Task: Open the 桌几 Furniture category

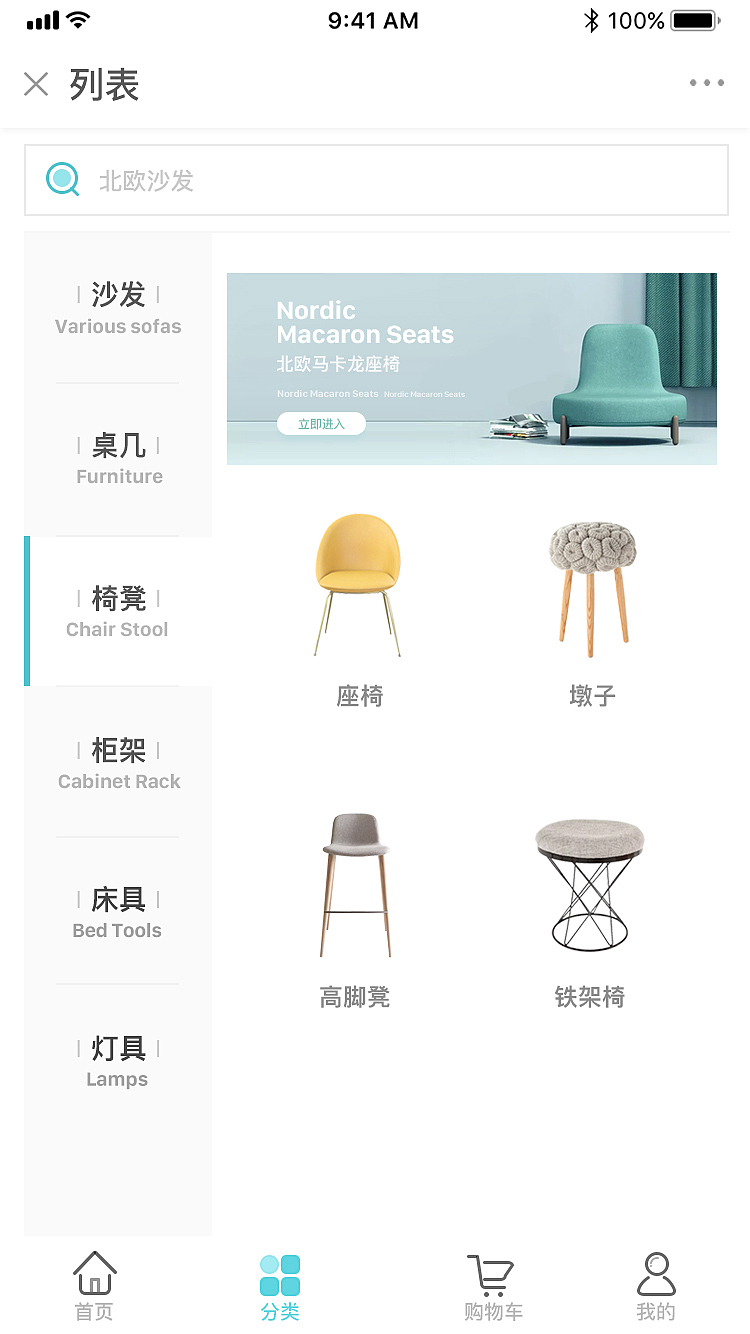Action: 117,459
